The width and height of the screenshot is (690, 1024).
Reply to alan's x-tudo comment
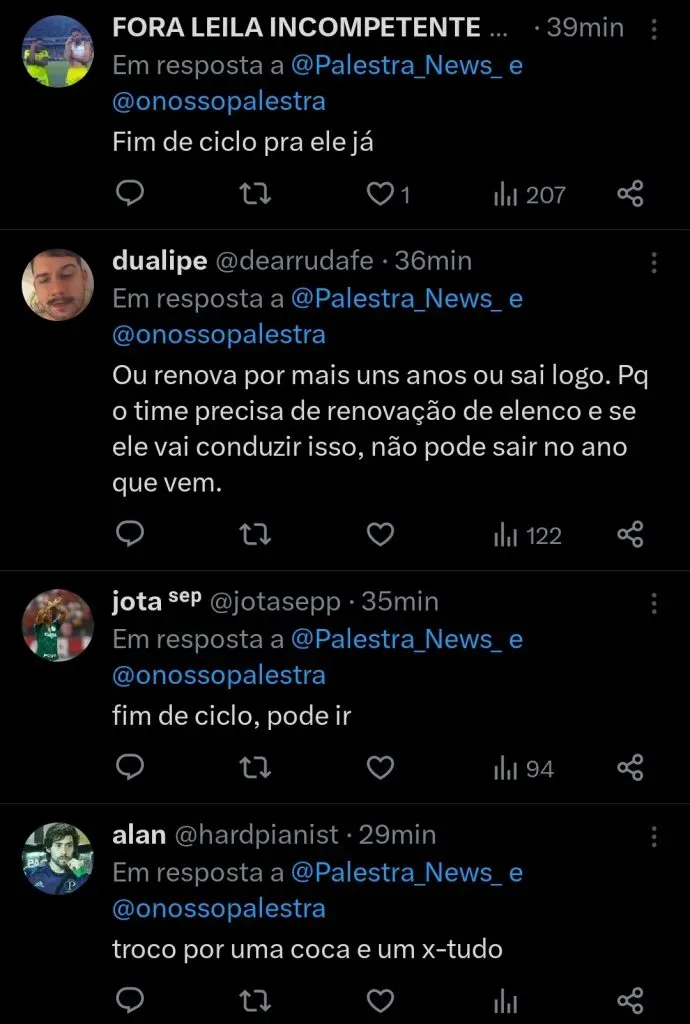(131, 1000)
